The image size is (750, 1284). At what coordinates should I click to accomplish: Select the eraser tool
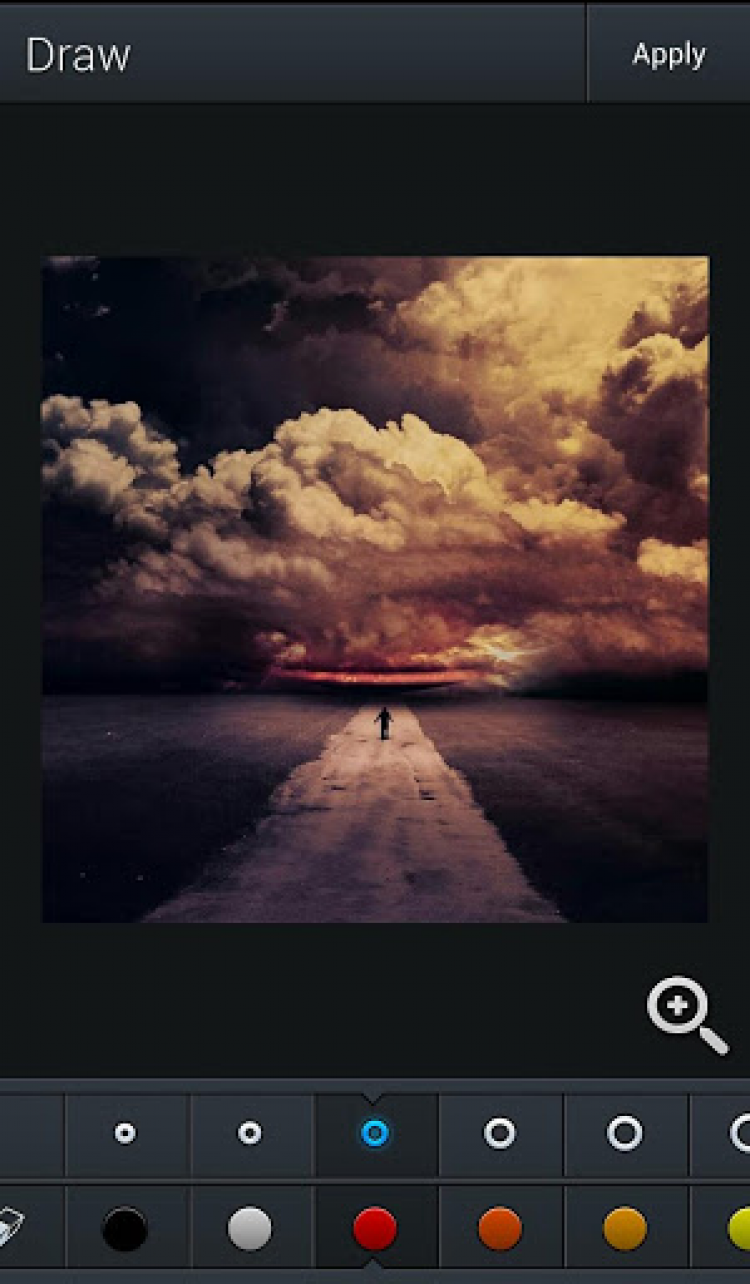pyautogui.click(x=12, y=1228)
